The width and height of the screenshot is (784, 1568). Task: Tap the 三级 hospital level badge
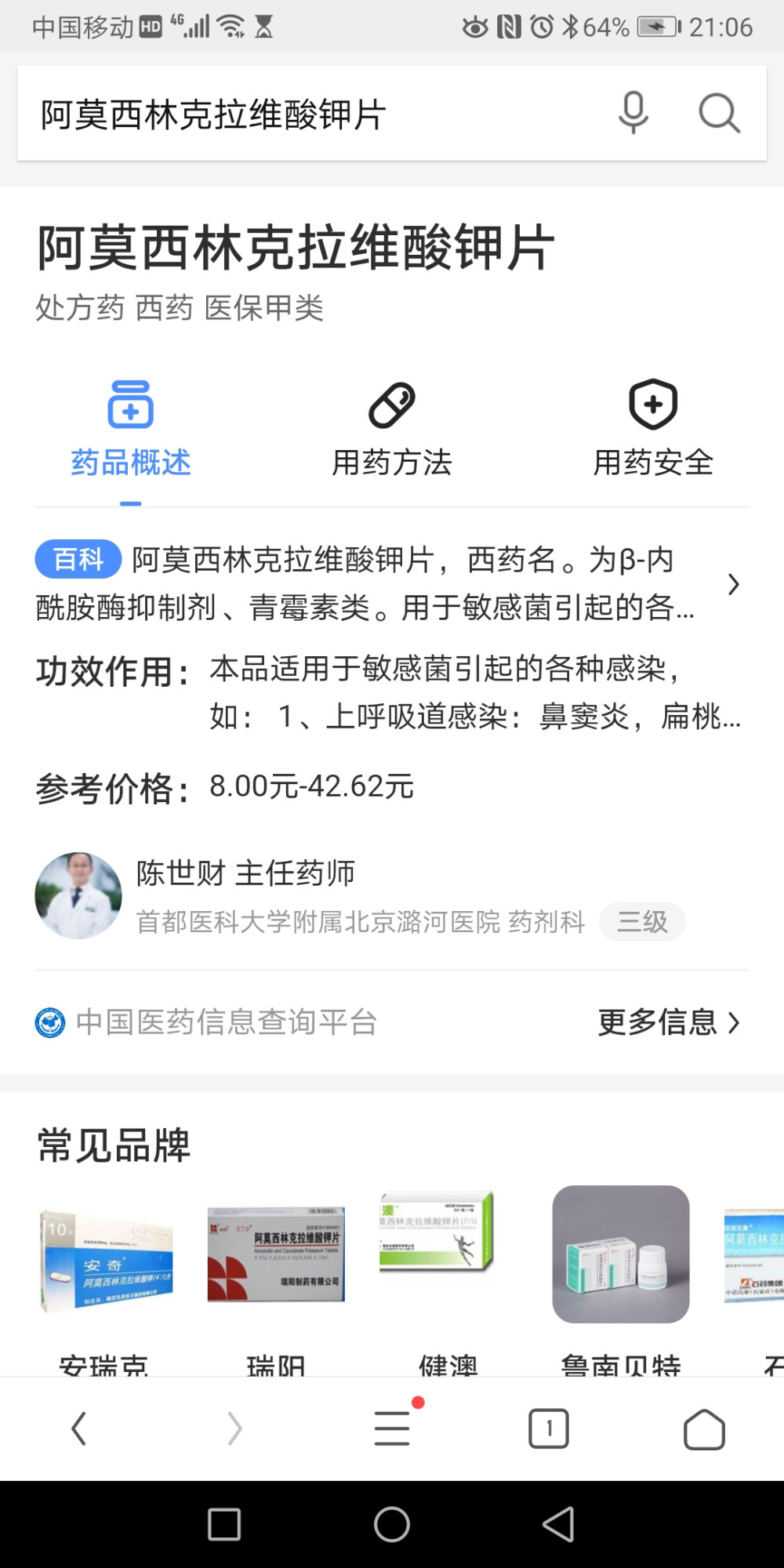(x=641, y=922)
